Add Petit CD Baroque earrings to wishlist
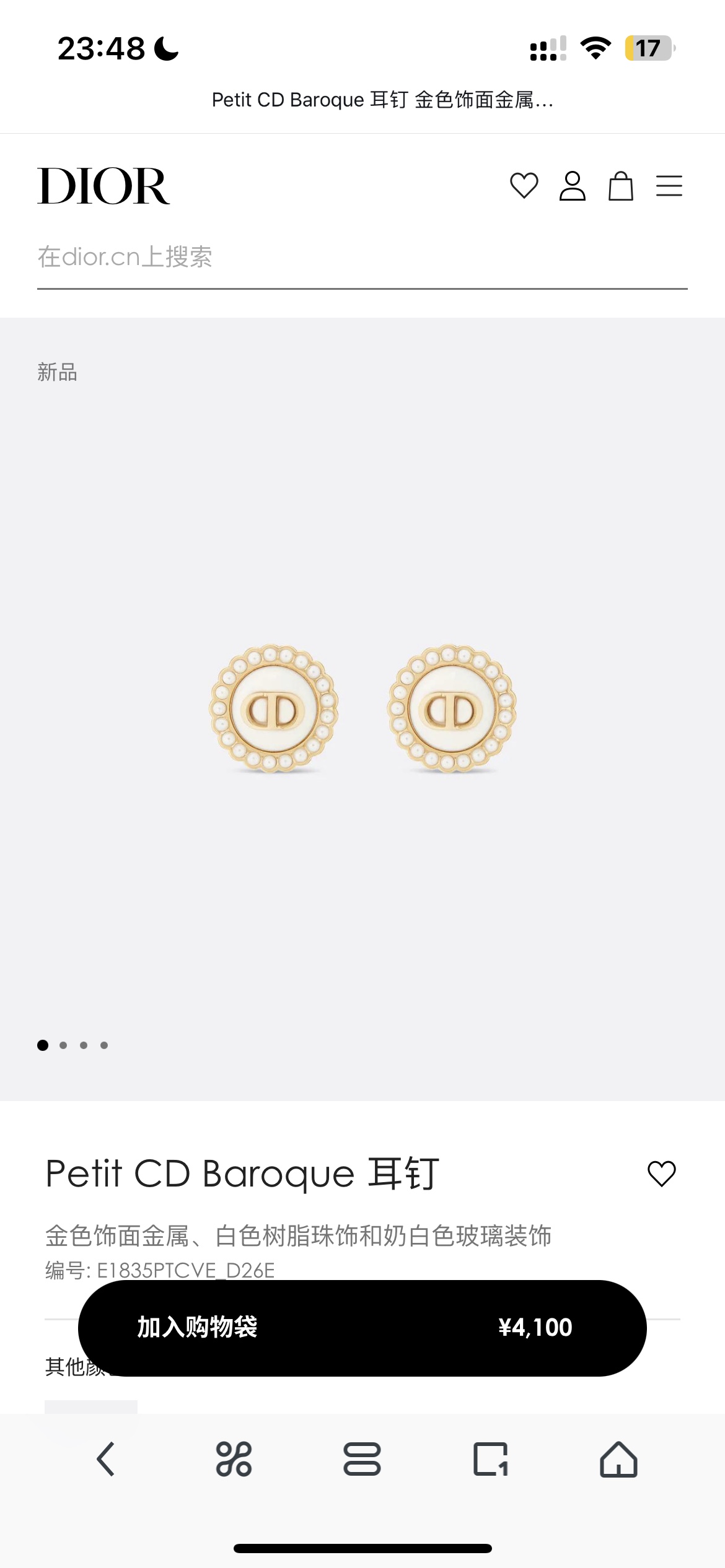The height and width of the screenshot is (1568, 725). coord(661,1174)
